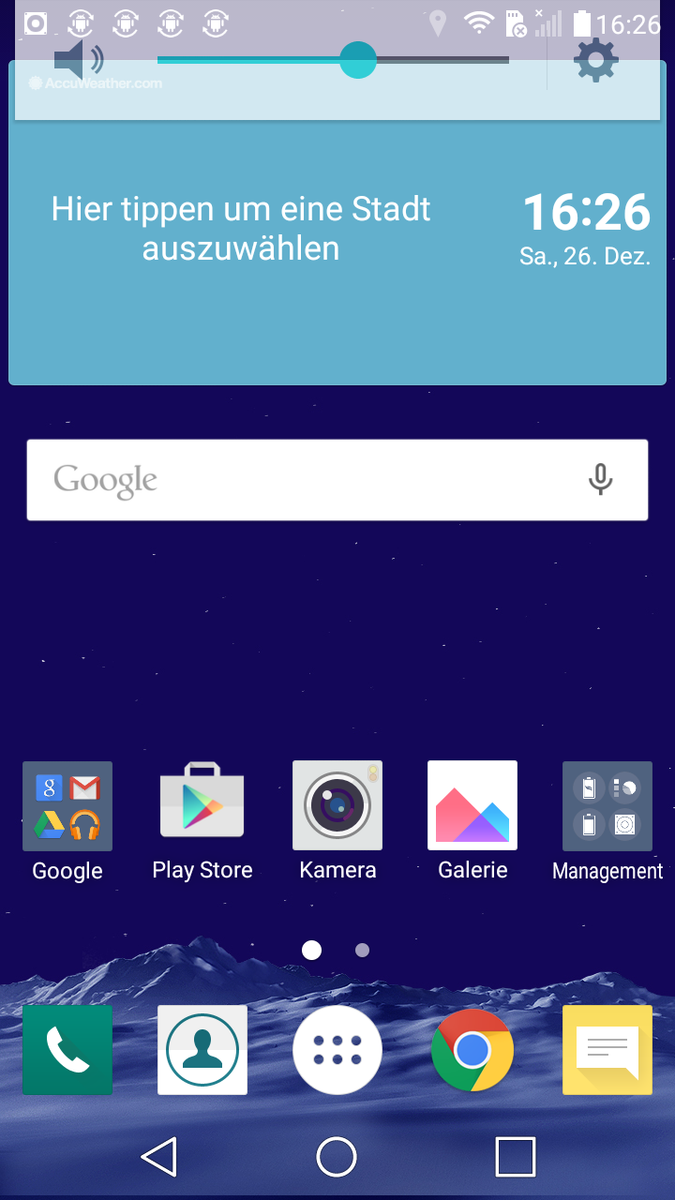Open the contacts app in the dock

pos(202,1050)
